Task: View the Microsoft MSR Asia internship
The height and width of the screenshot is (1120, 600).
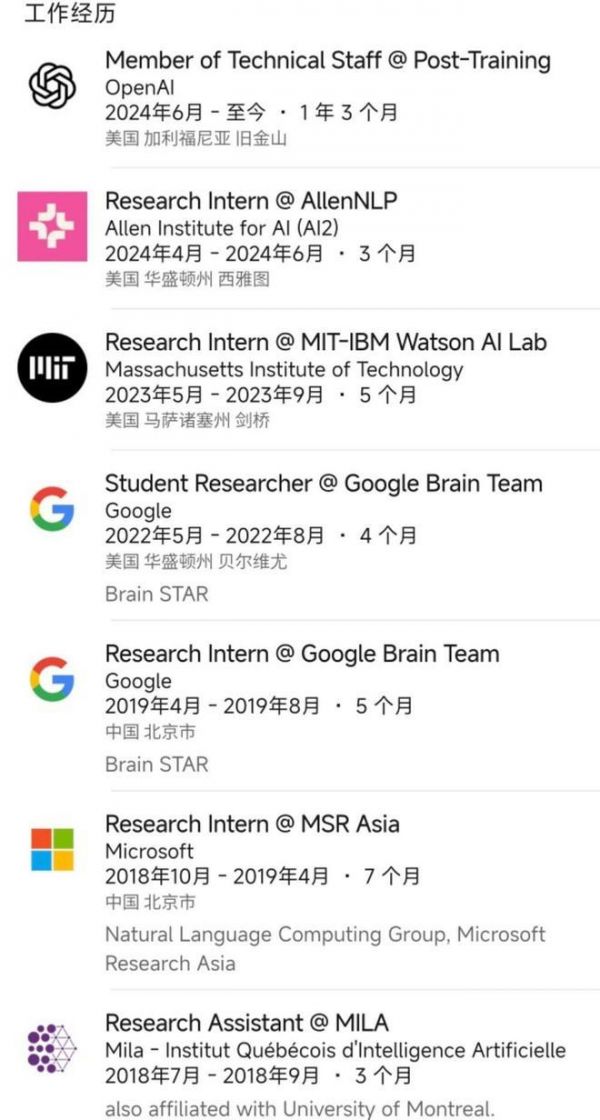Action: point(252,824)
